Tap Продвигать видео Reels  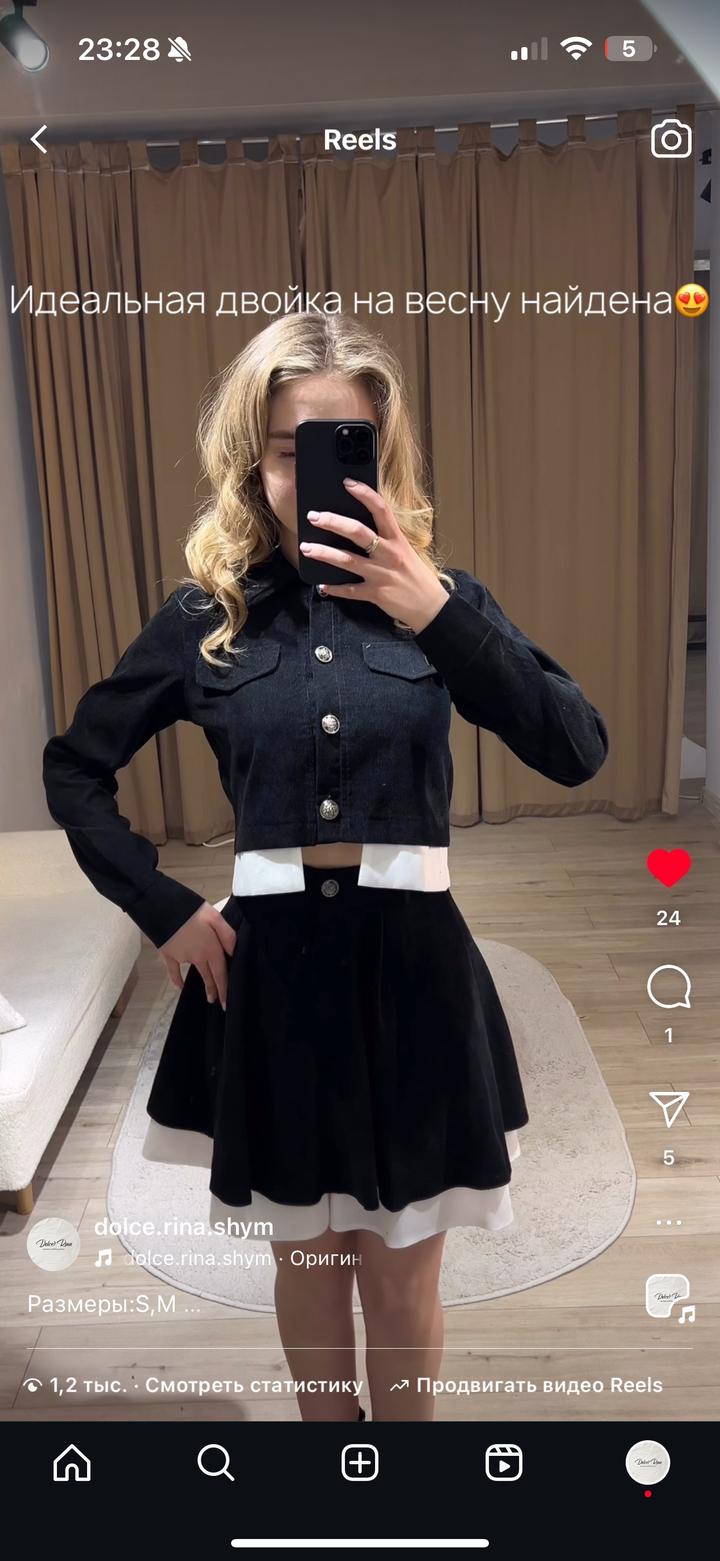click(527, 1385)
